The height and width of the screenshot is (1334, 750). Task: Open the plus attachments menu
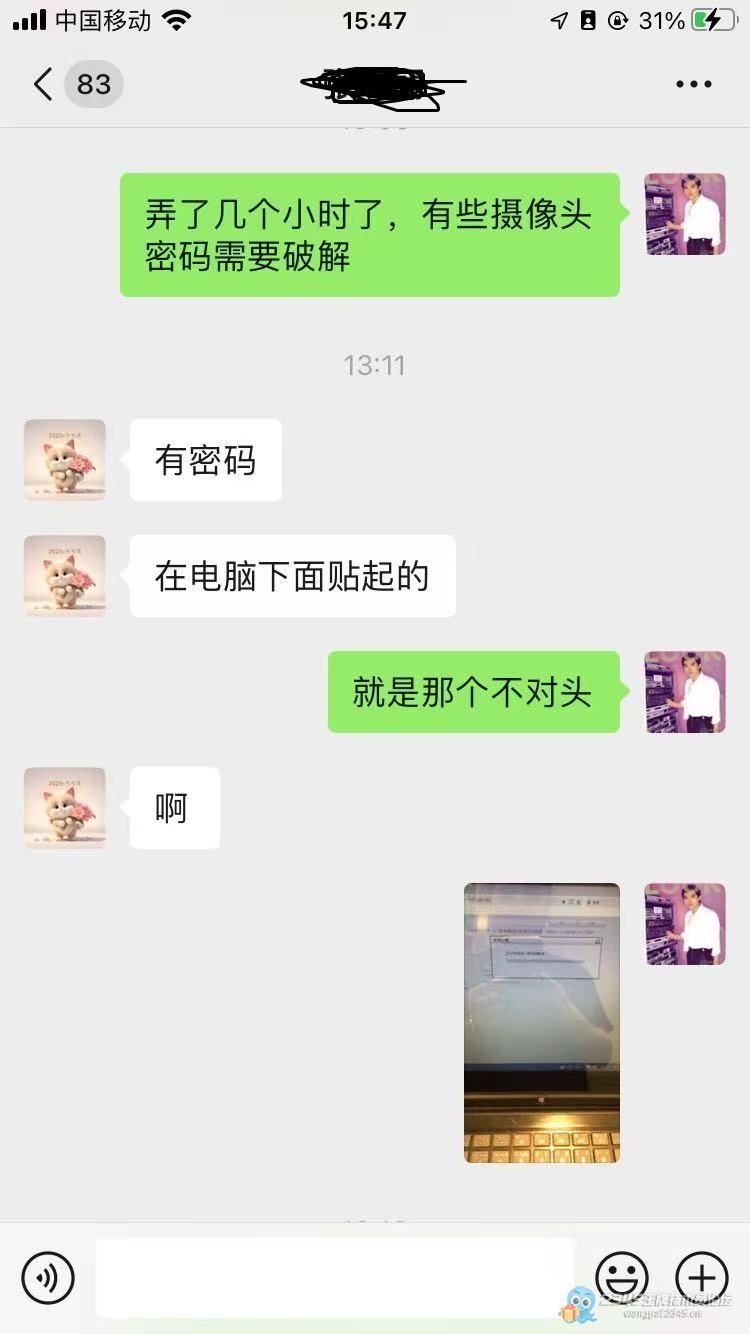click(x=702, y=1277)
